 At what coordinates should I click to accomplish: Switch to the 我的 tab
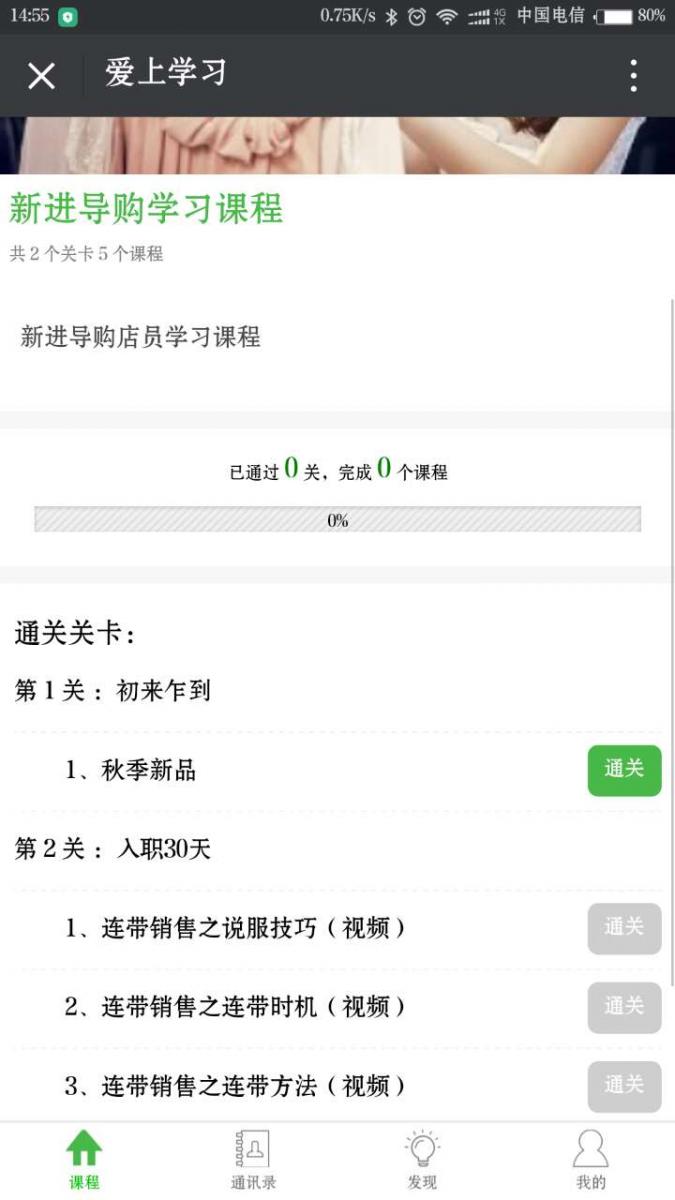(x=591, y=1160)
